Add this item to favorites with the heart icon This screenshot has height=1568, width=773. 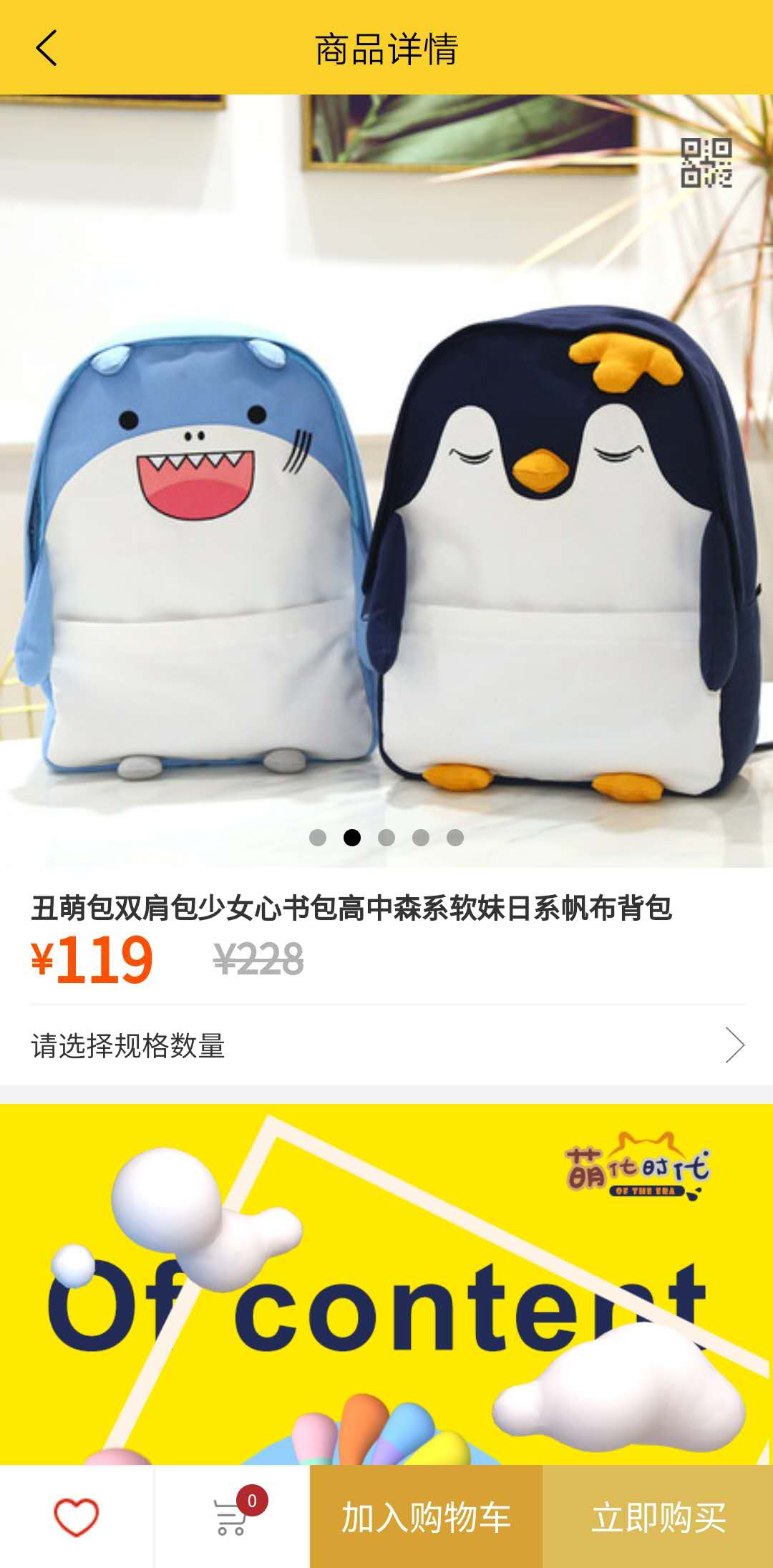point(77,1516)
